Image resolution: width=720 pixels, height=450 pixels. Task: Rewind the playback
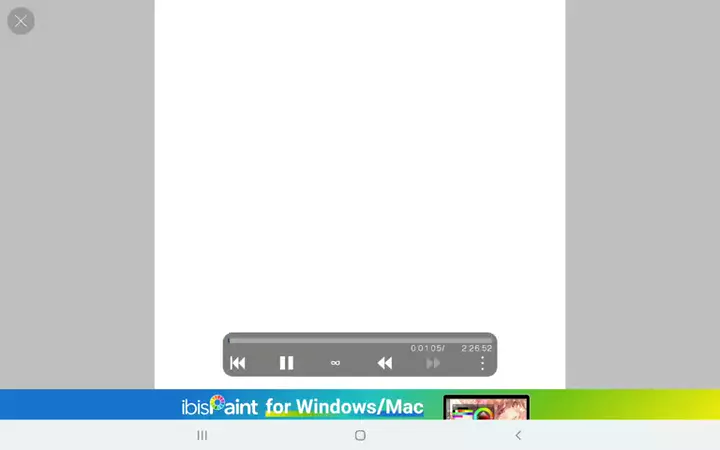pyautogui.click(x=384, y=363)
